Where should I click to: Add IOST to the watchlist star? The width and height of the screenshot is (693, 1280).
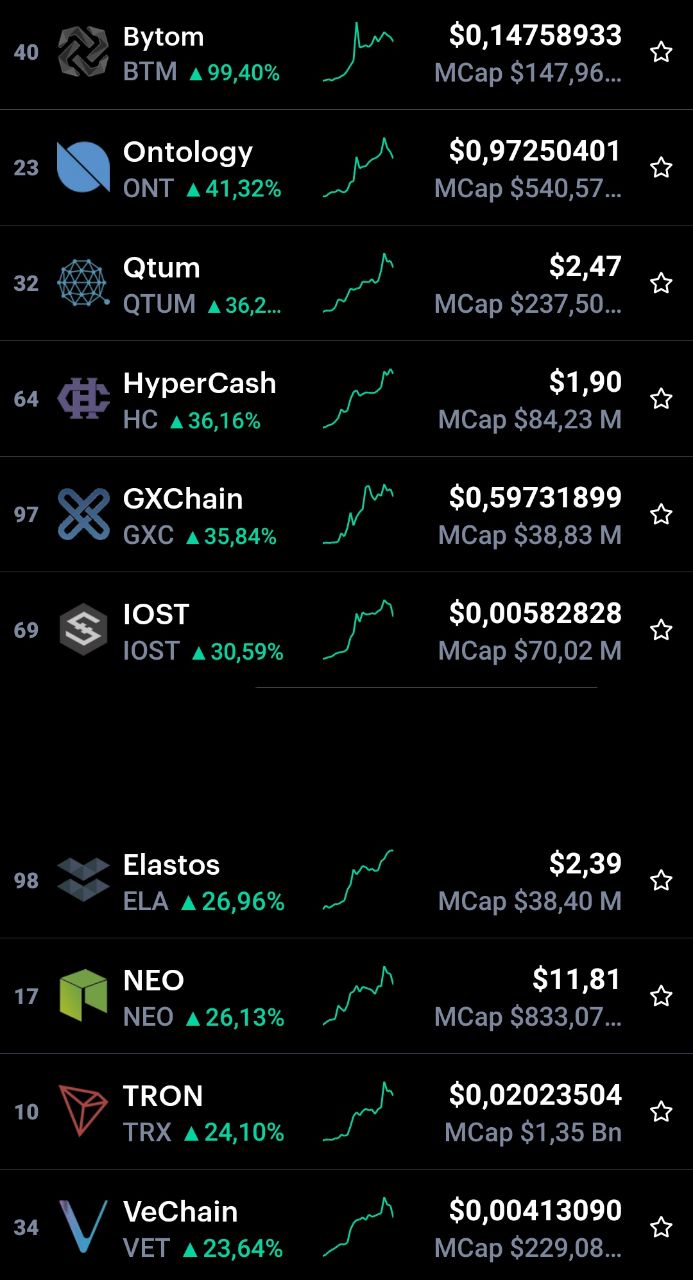click(x=661, y=630)
